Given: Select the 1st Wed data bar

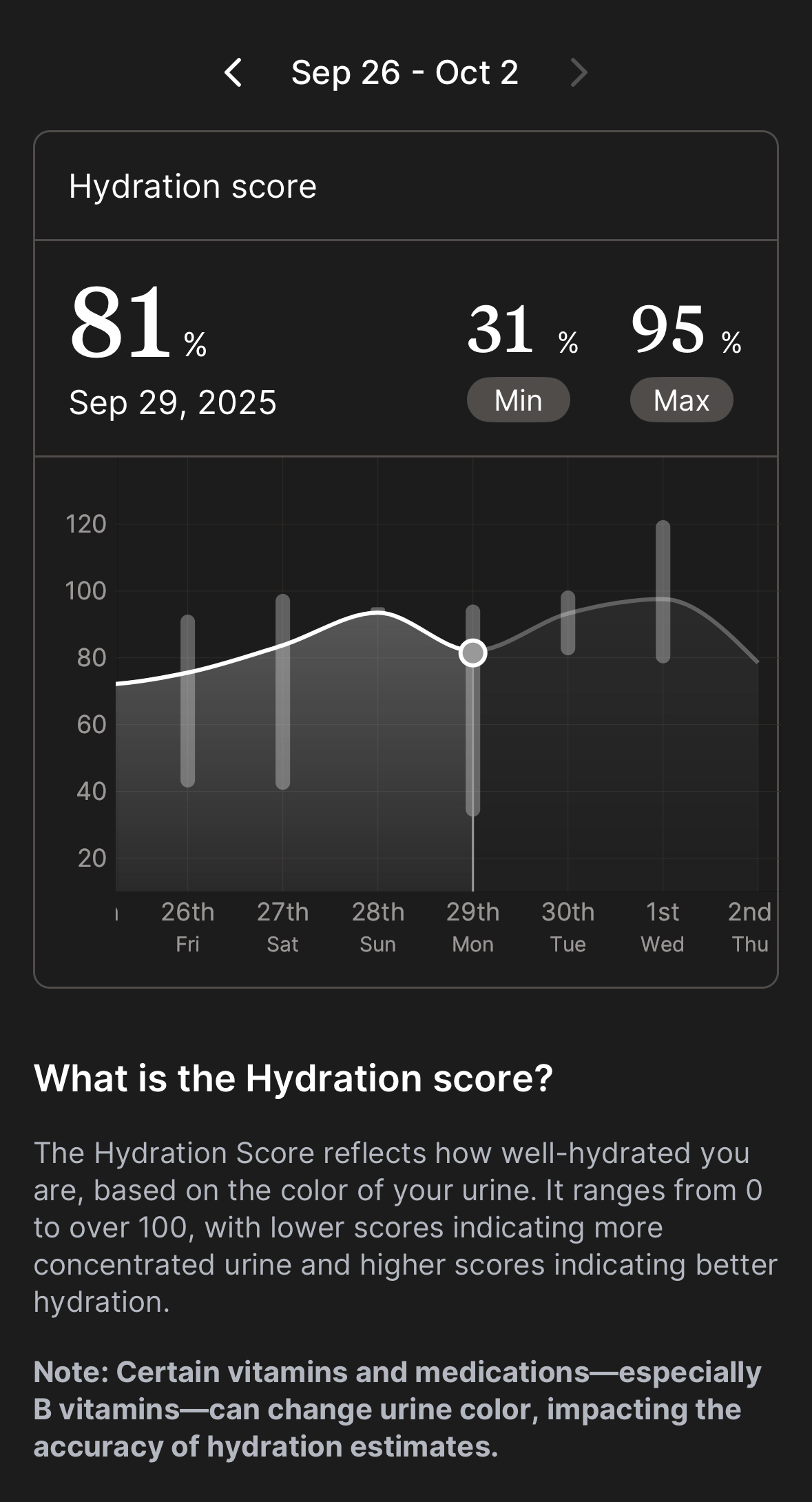Looking at the screenshot, I should click(663, 592).
